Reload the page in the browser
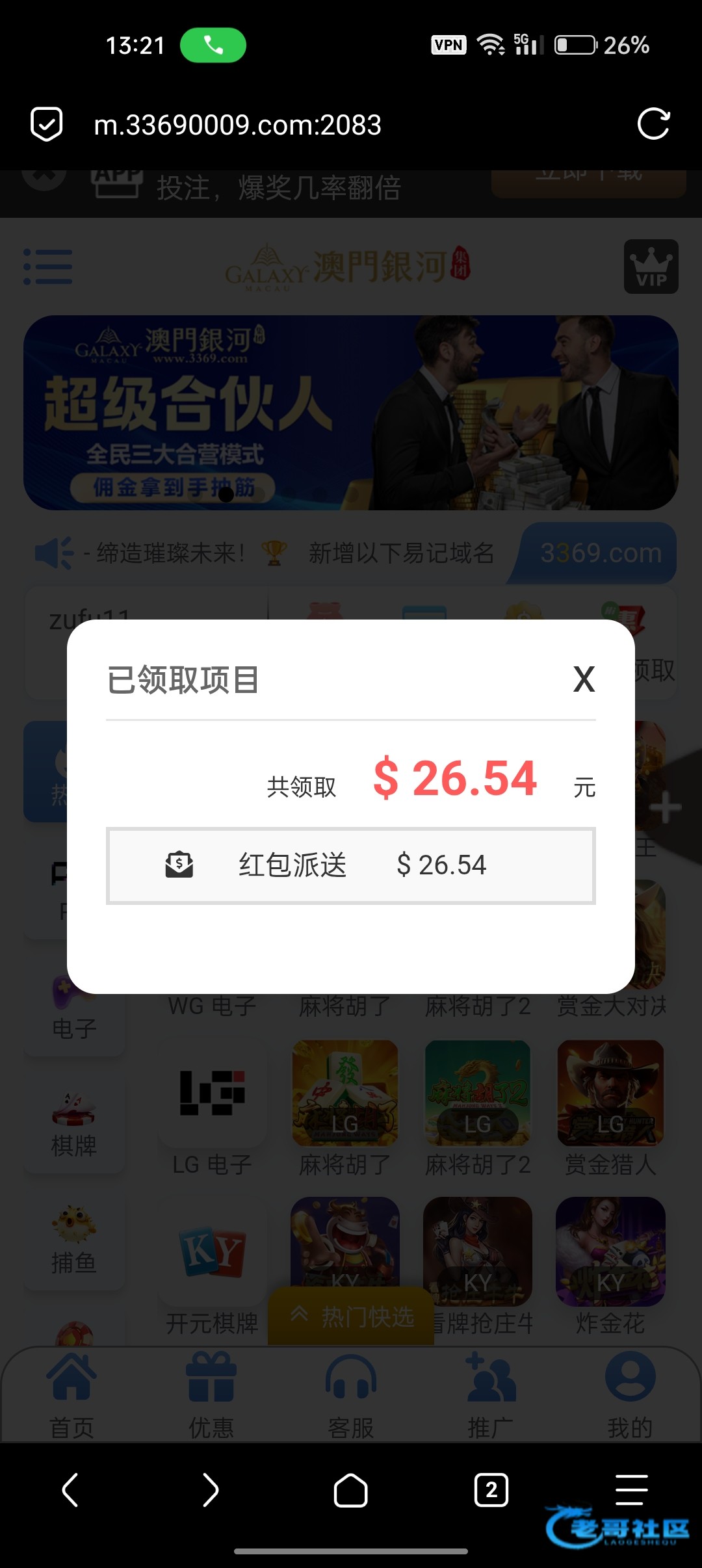Viewport: 702px width, 1568px height. coord(653,124)
